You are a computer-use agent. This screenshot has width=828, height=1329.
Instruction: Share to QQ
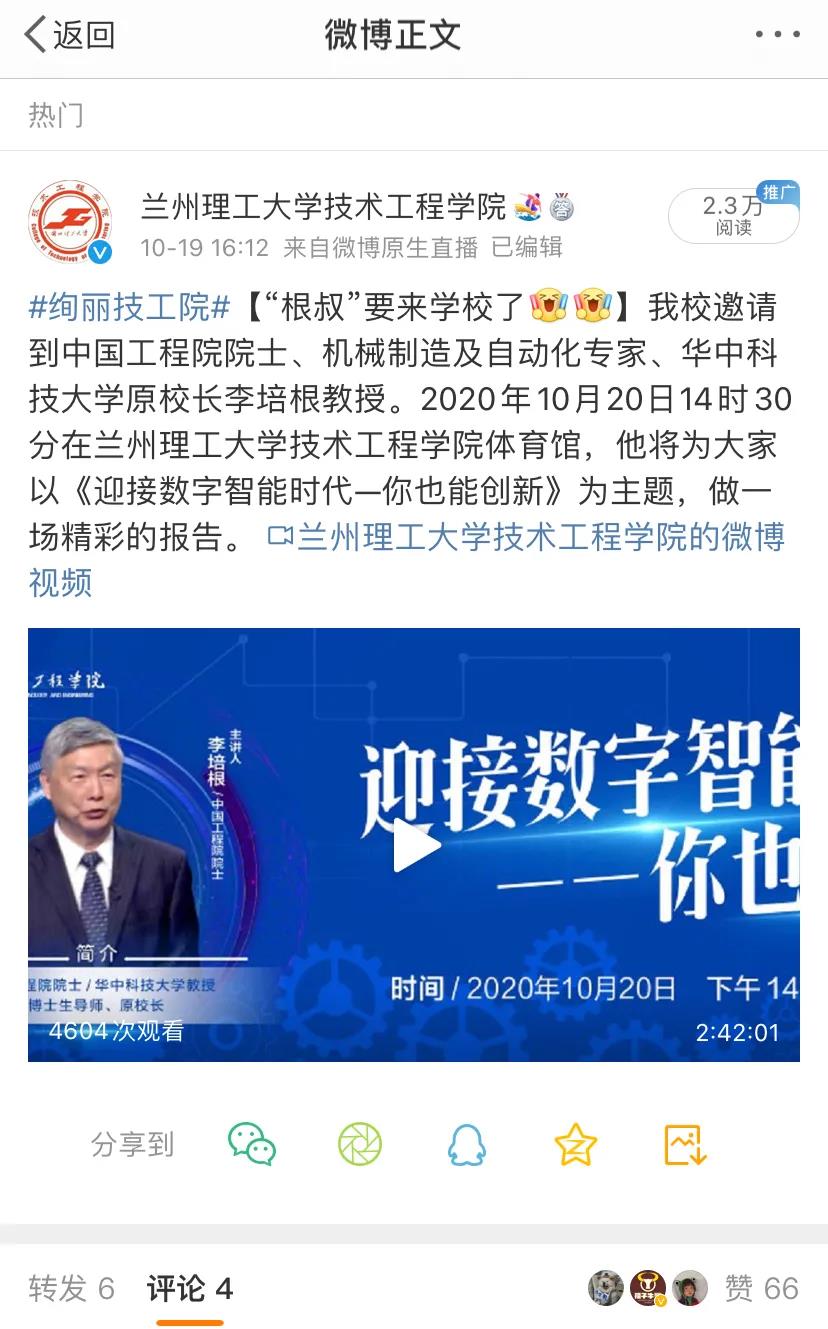(467, 1144)
